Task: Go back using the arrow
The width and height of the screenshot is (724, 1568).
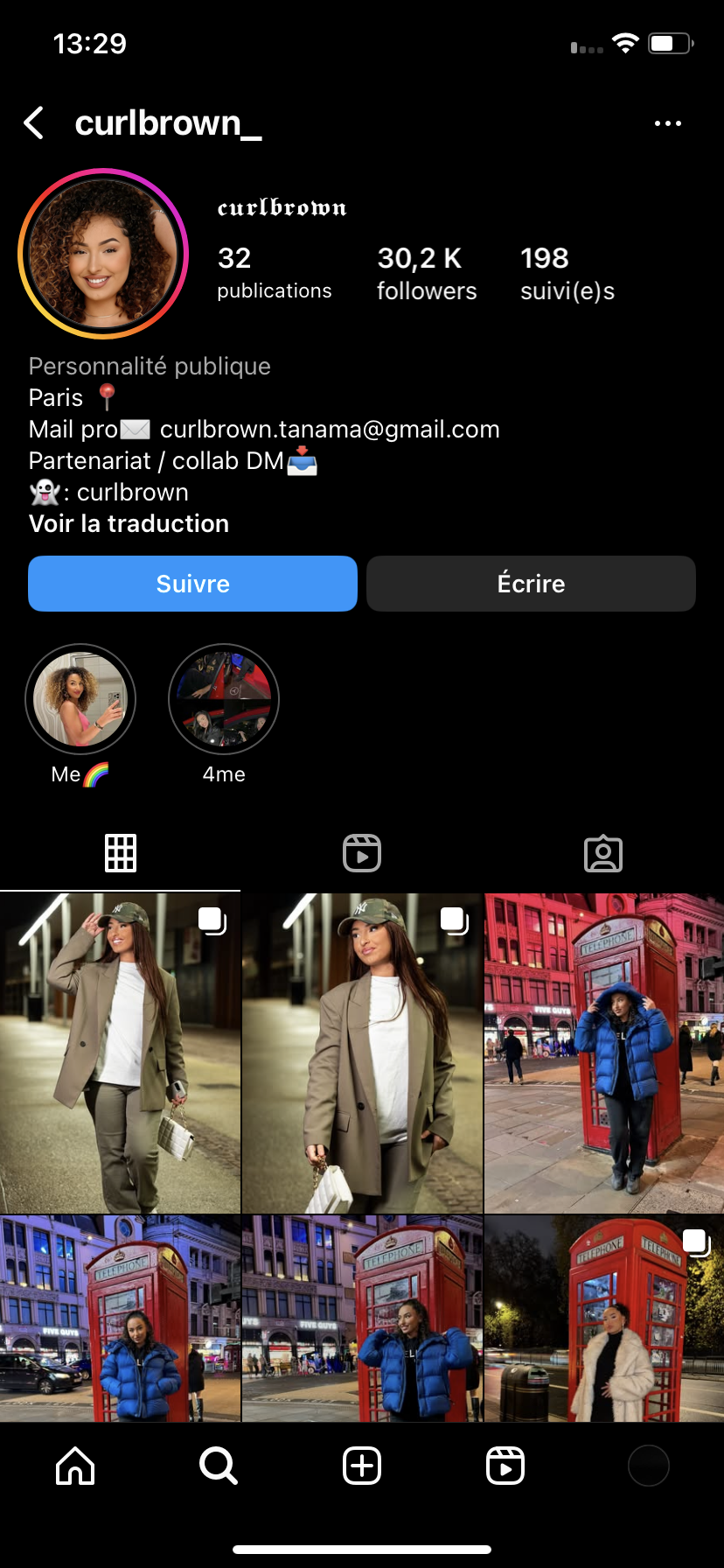Action: pyautogui.click(x=34, y=123)
